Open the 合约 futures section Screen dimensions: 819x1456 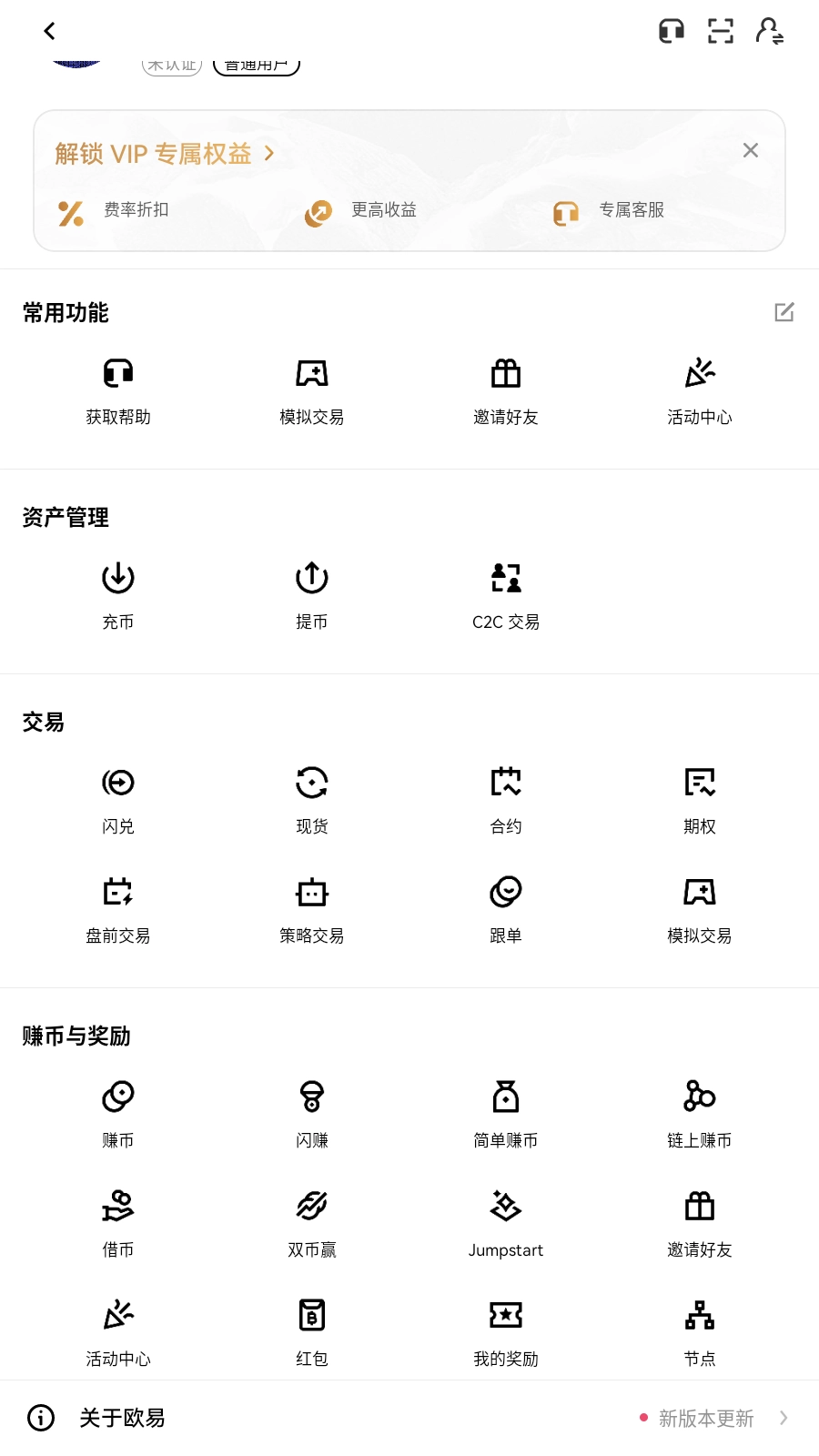tap(505, 798)
